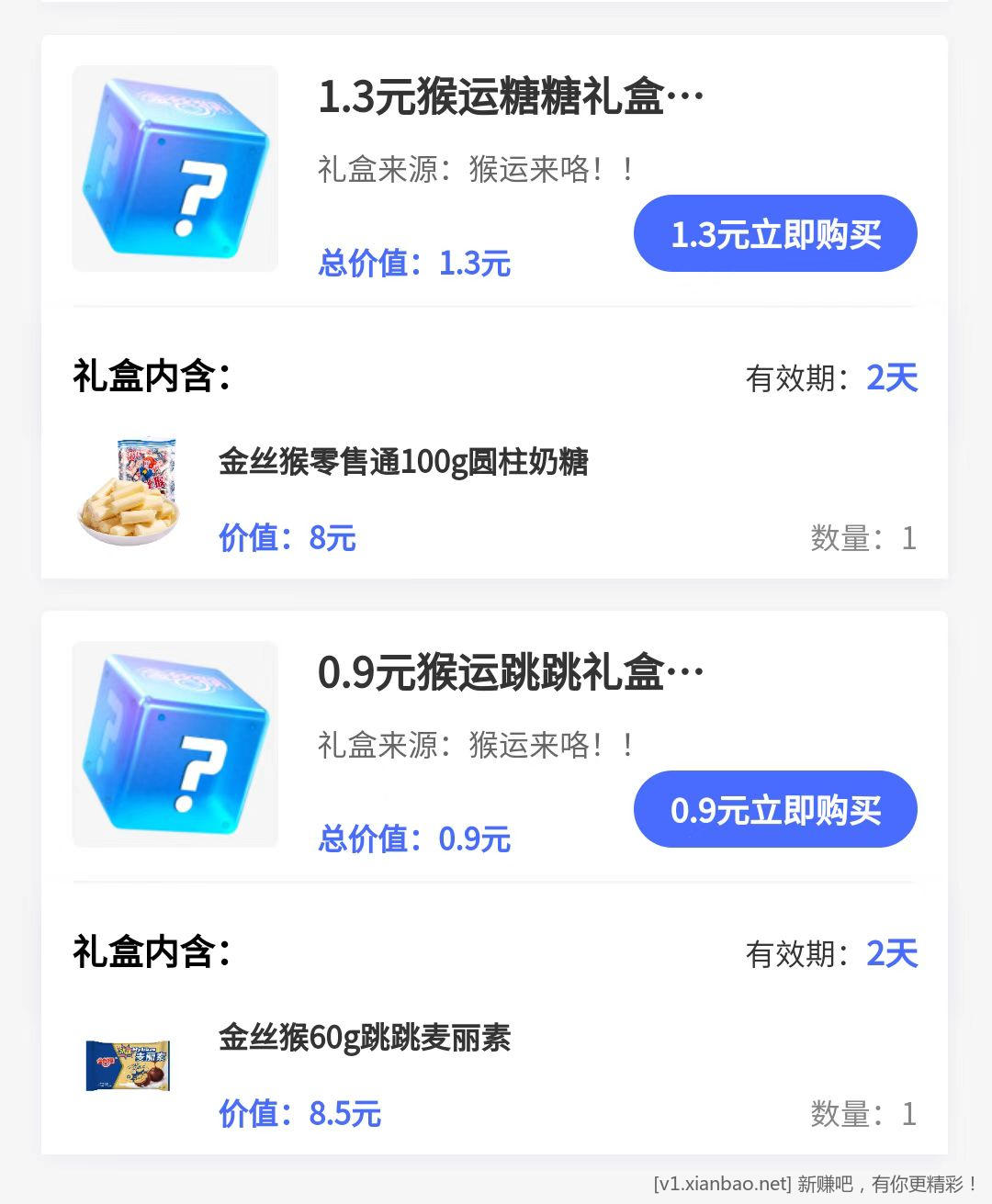View the 金丝猴零售通100g圆柱奶糖 item
992x1204 pixels.
(403, 462)
